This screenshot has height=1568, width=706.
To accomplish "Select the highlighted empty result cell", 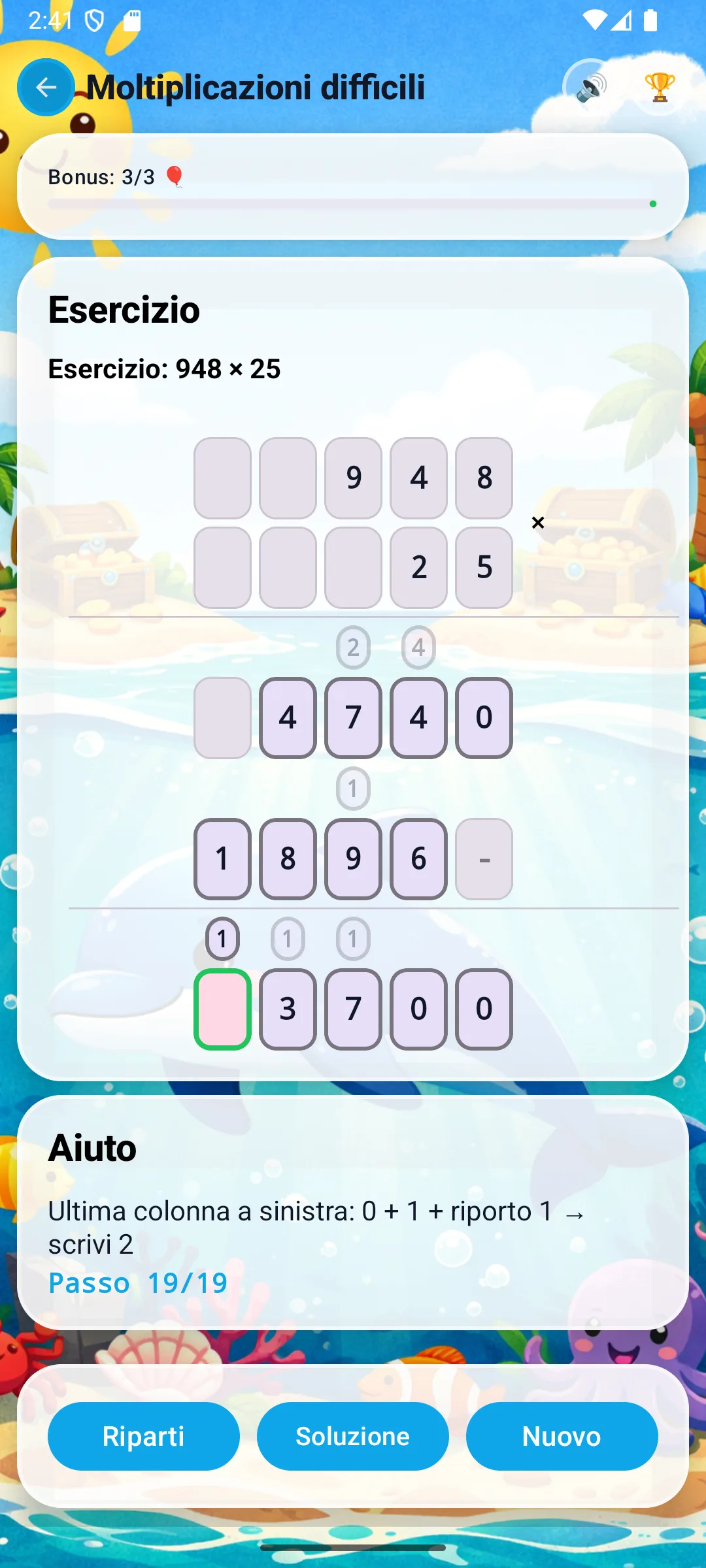I will coord(222,1009).
